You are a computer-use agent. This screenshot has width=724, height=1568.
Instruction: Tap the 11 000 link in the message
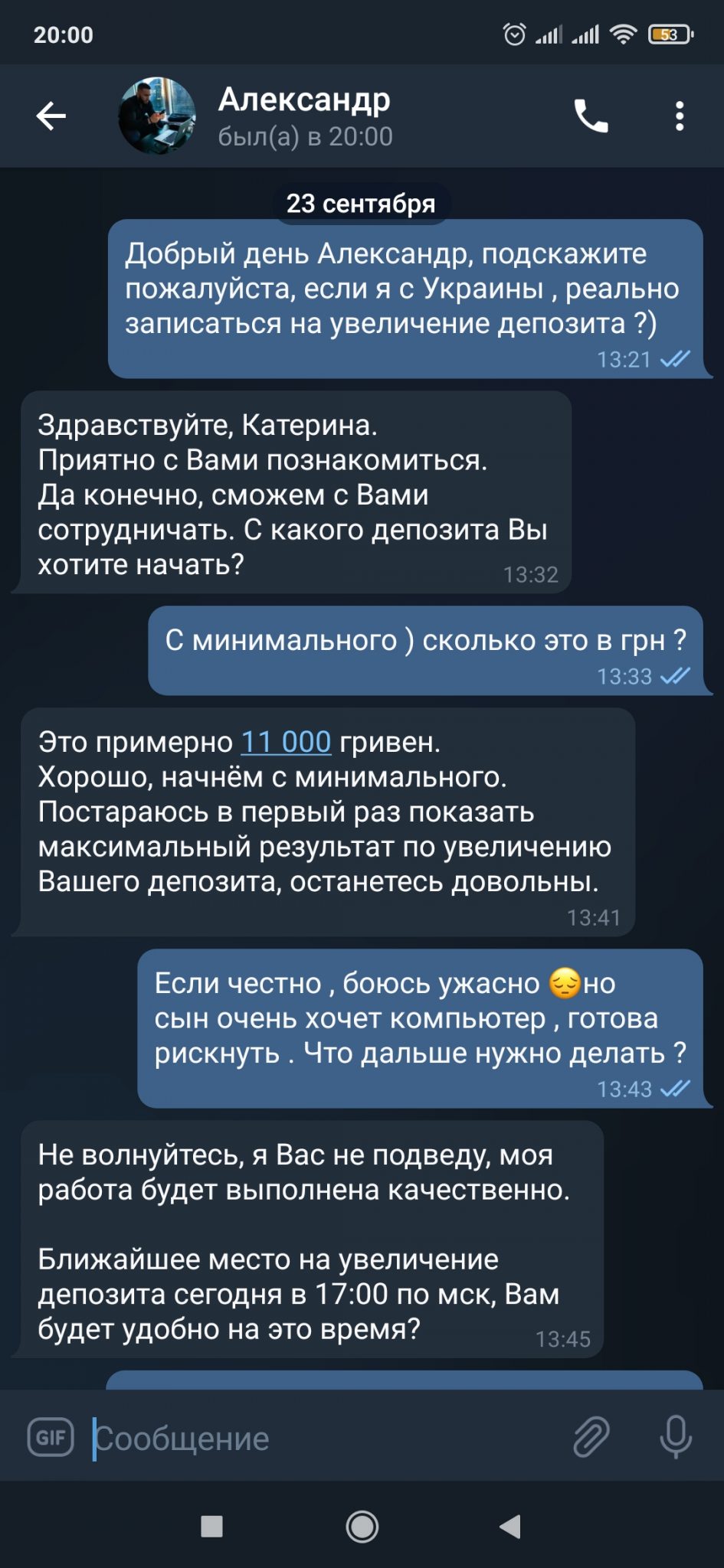(286, 742)
